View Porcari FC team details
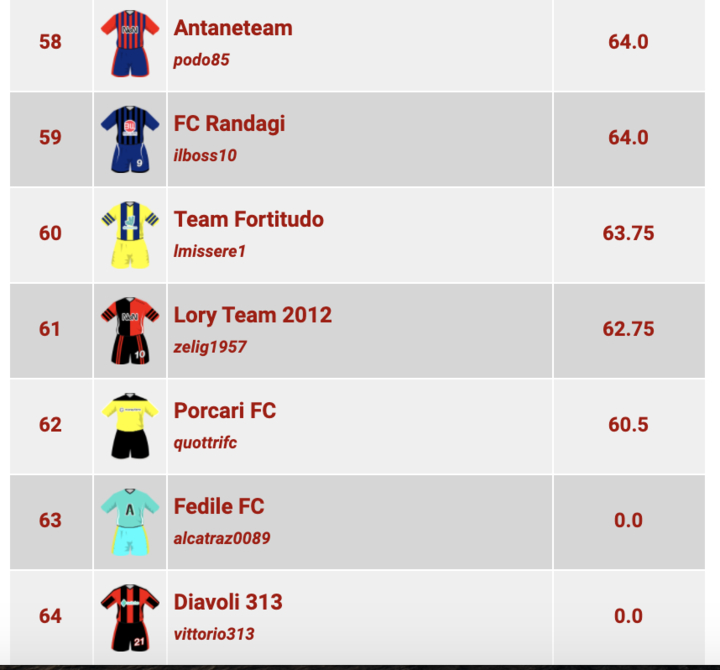The image size is (720, 670). tap(224, 411)
